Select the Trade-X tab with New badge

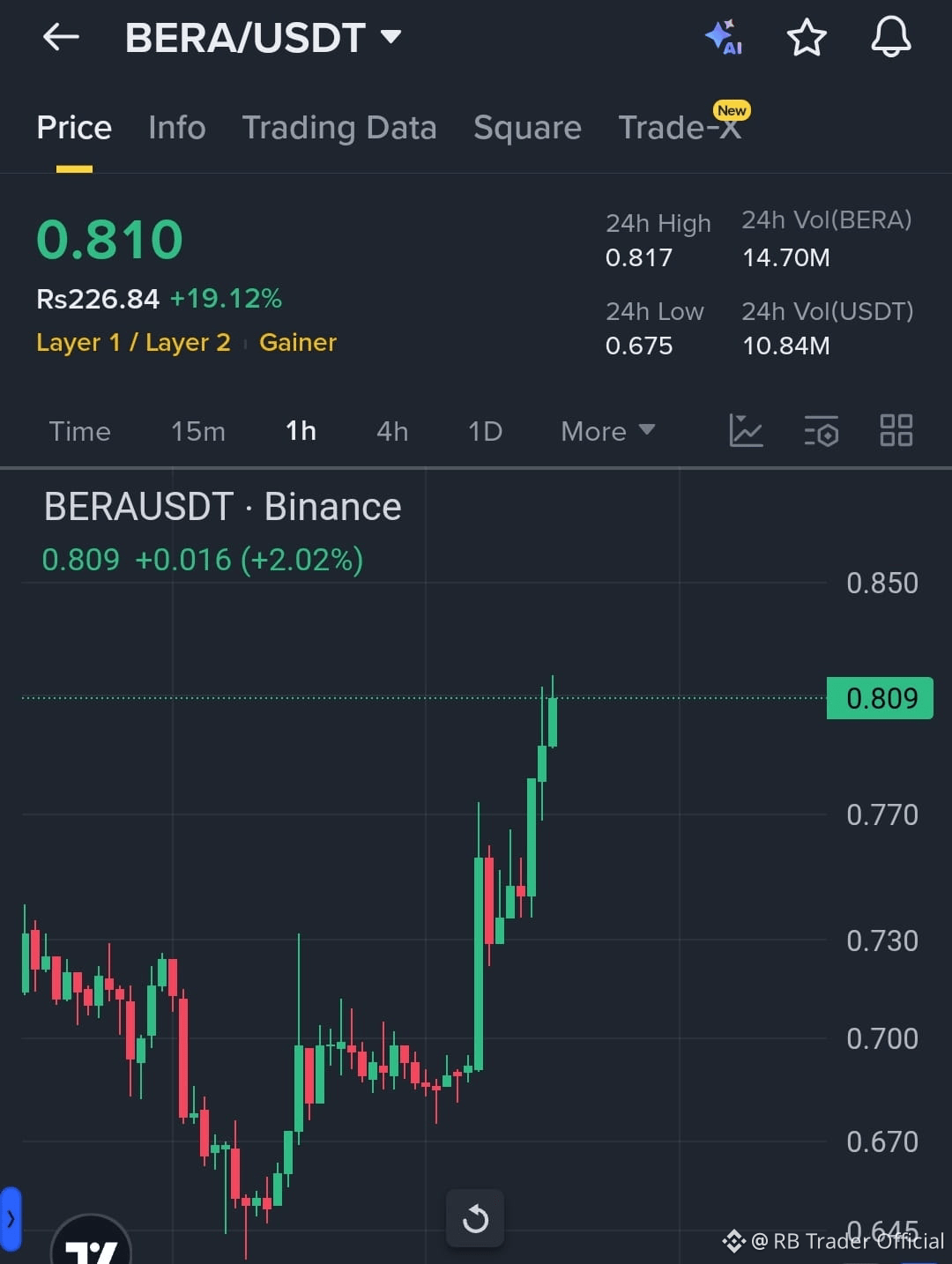(x=679, y=127)
